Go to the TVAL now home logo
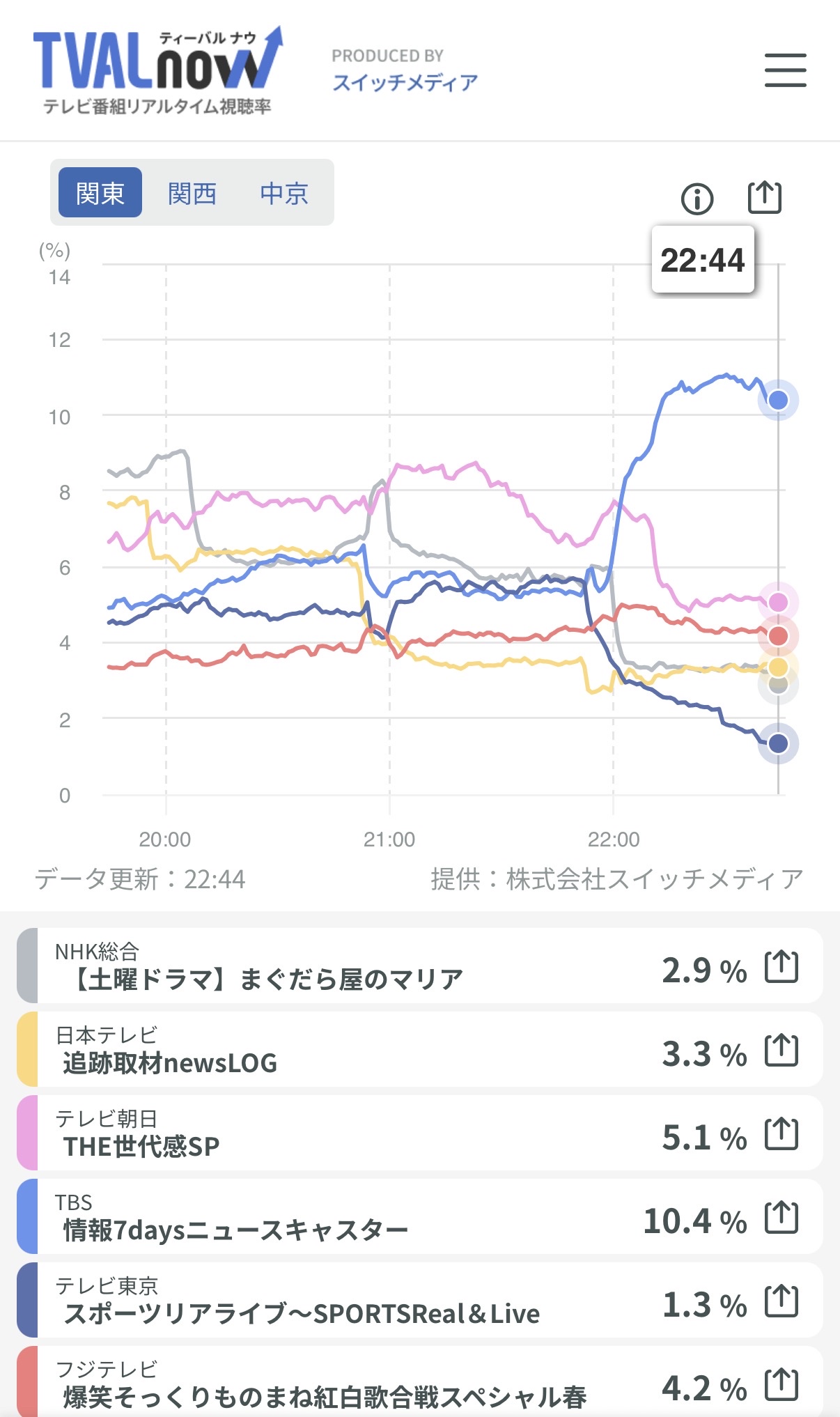 pyautogui.click(x=157, y=70)
